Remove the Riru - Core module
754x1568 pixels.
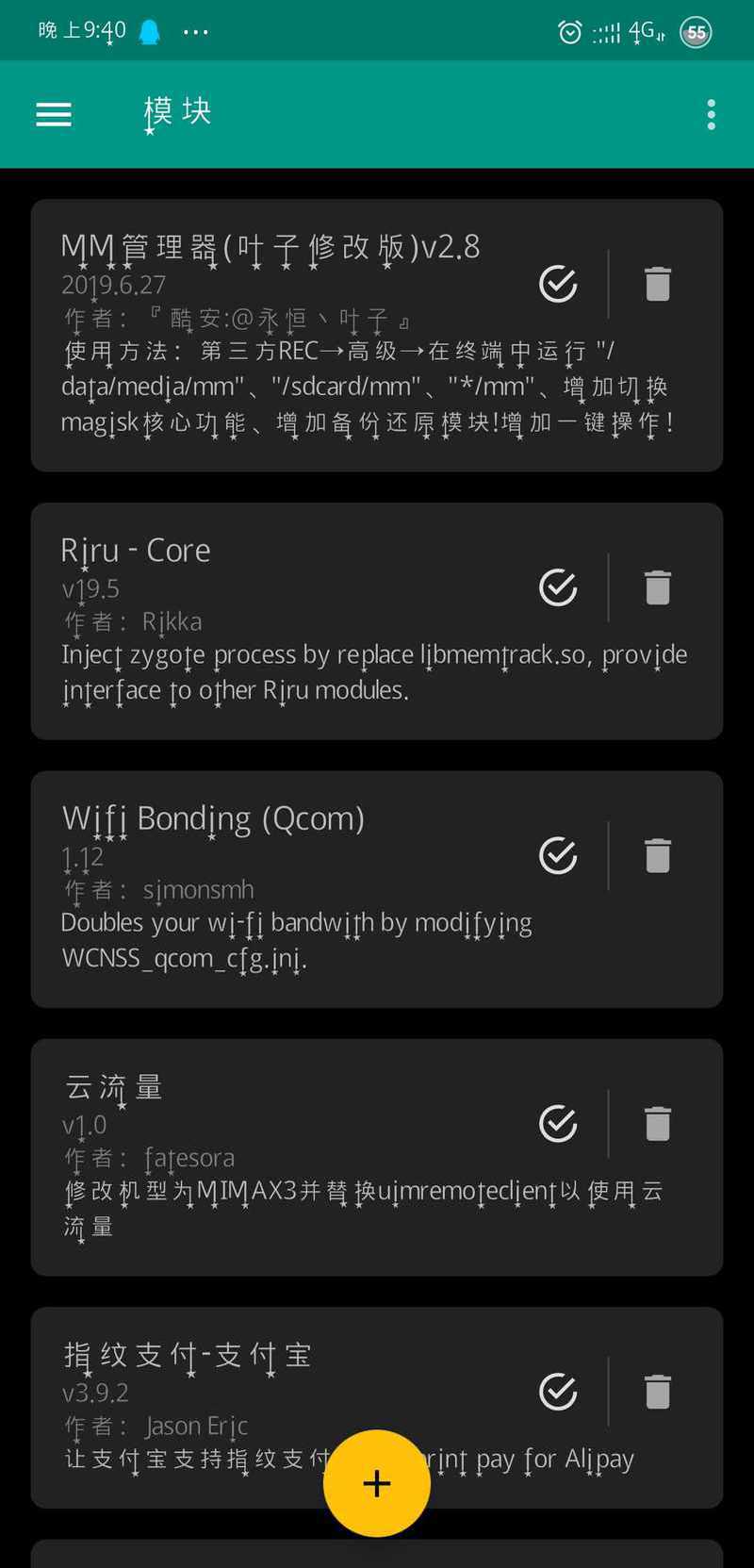658,587
